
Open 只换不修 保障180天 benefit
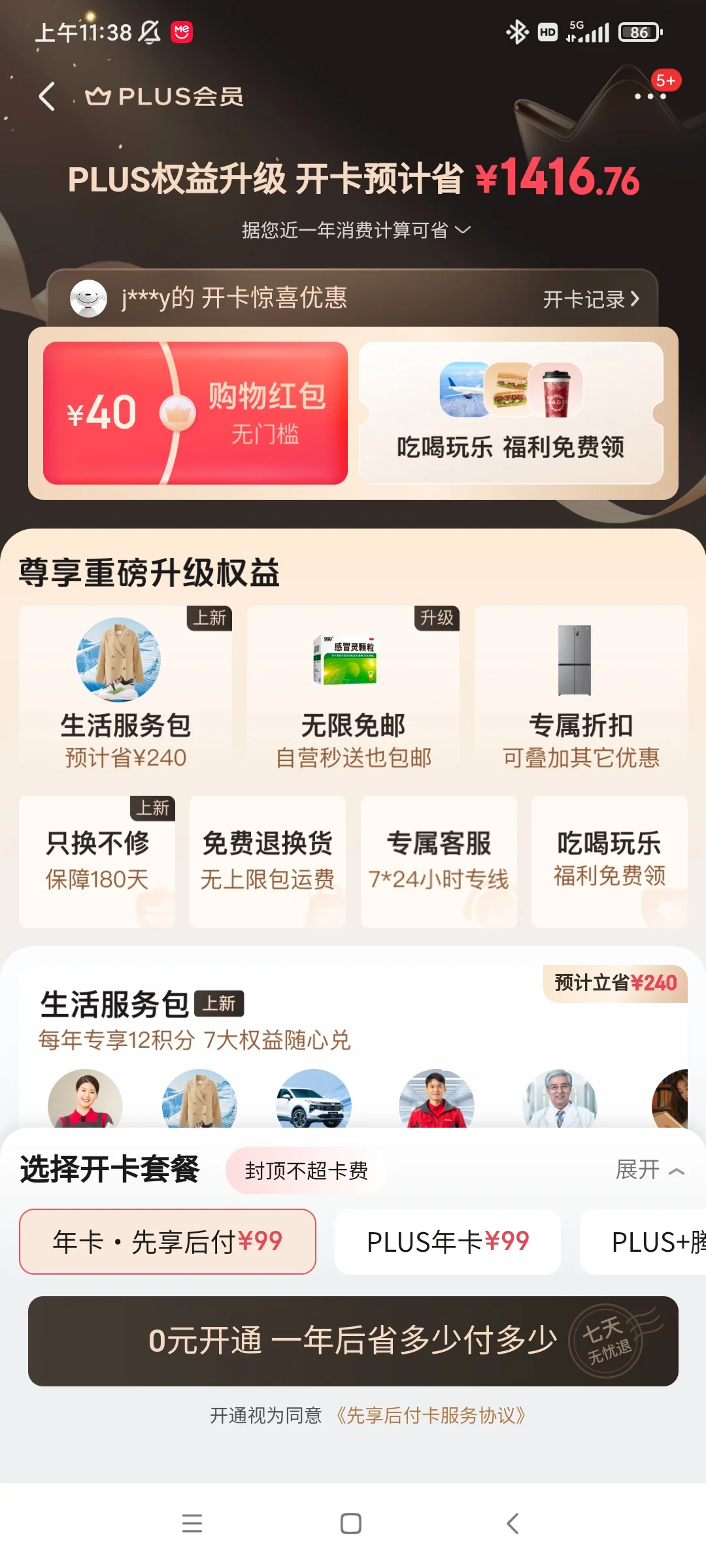(x=97, y=861)
